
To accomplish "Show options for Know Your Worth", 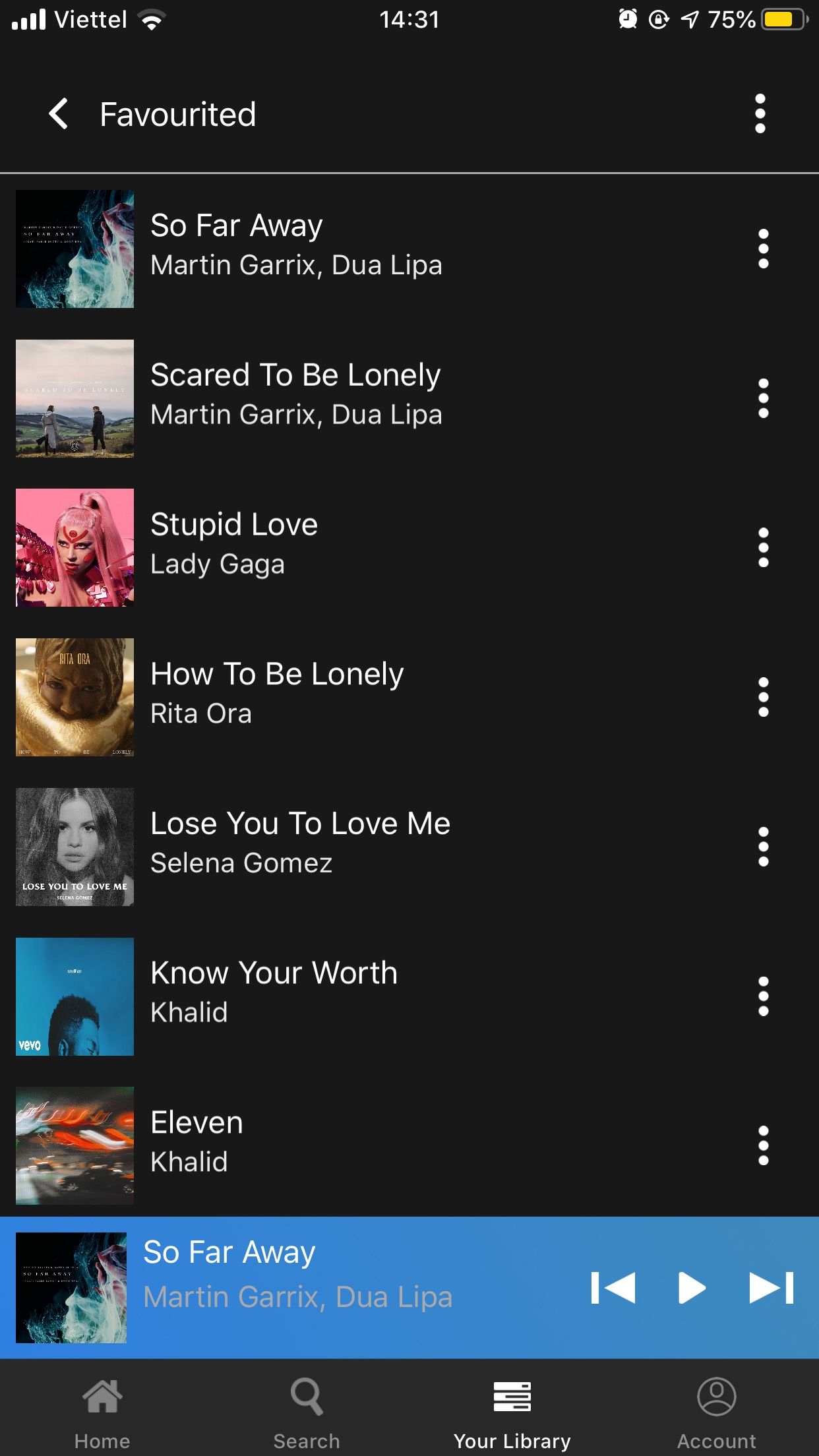I will pos(763,996).
